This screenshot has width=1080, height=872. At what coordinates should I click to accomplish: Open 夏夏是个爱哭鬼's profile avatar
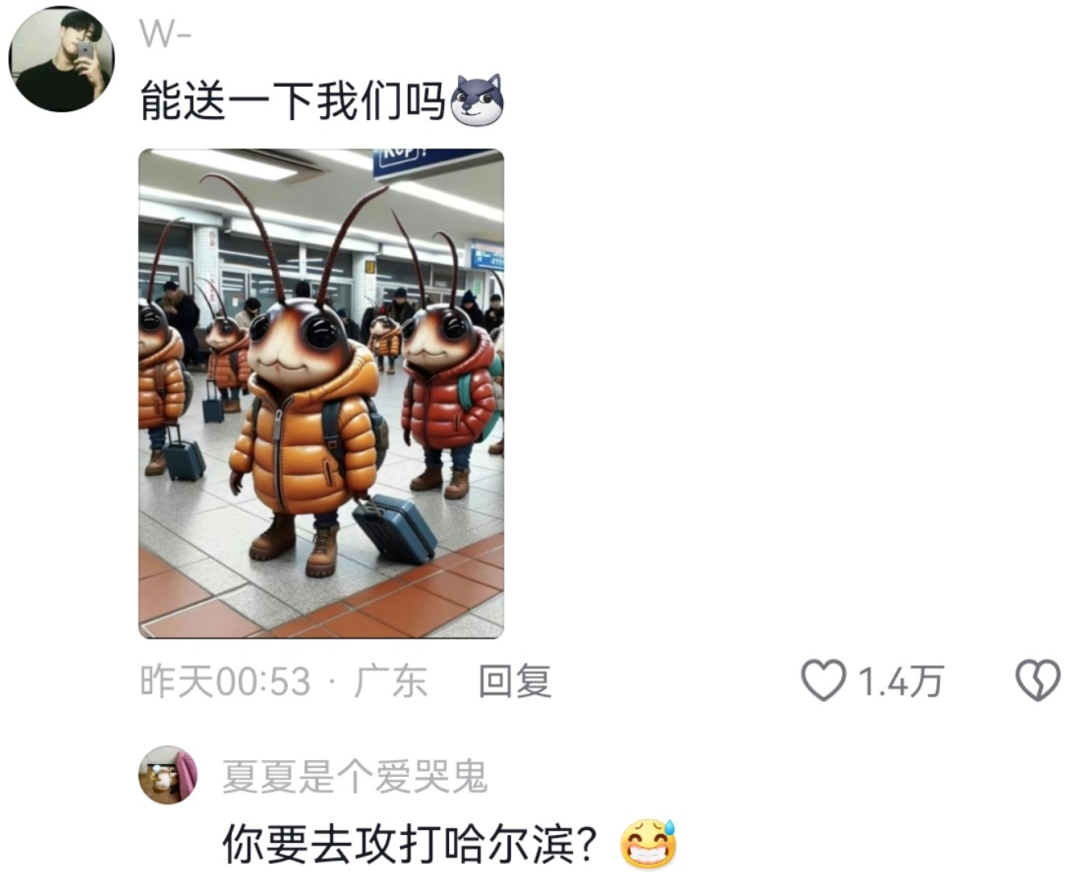point(167,775)
